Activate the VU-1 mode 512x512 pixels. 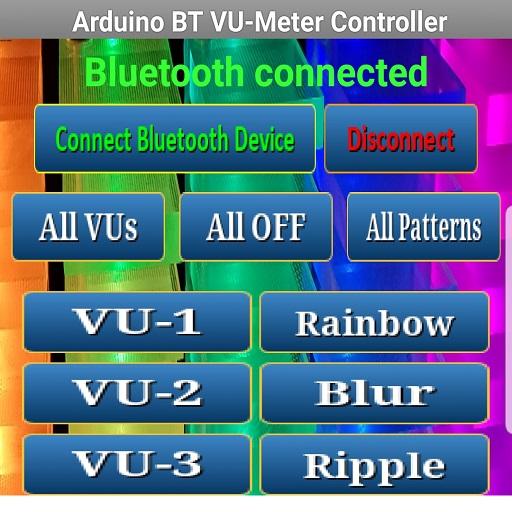(x=137, y=322)
